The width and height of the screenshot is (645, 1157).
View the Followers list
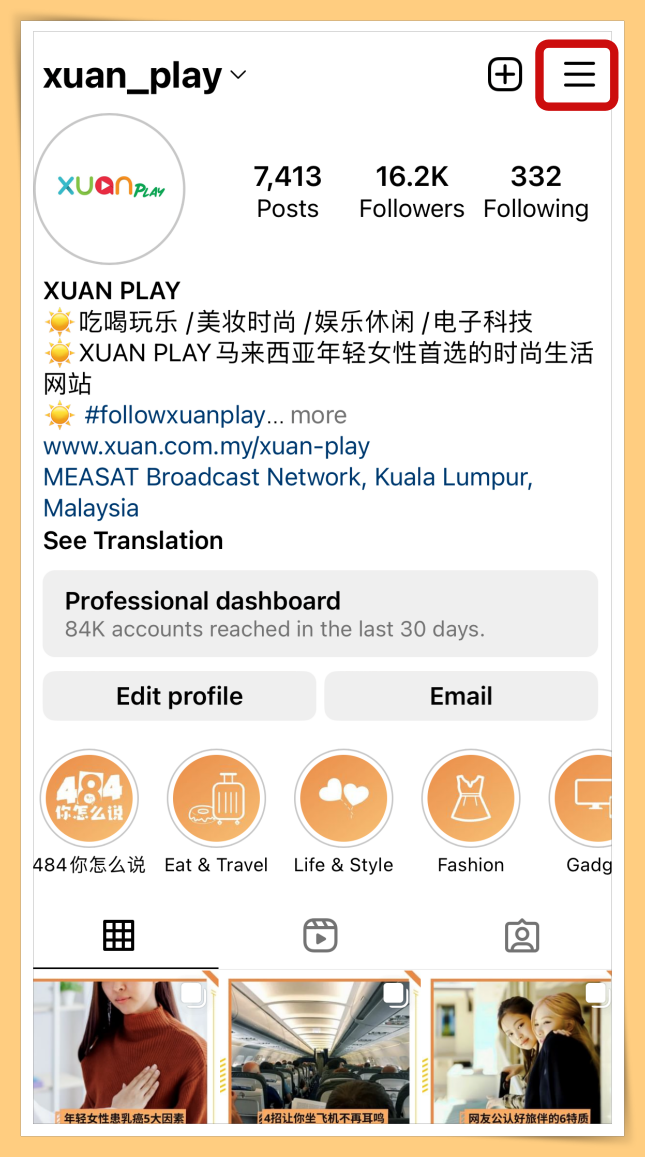click(412, 192)
